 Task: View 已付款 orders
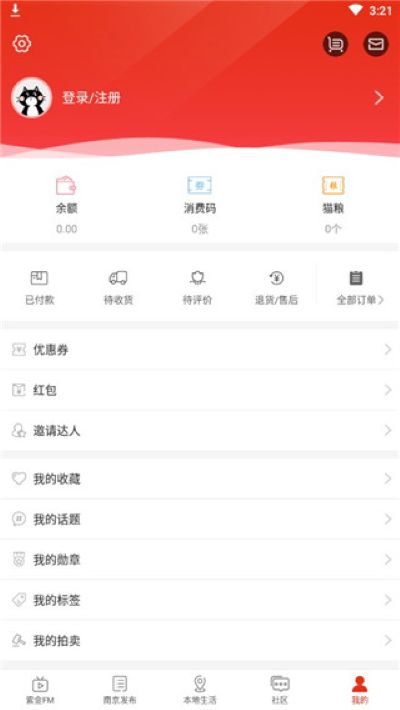tap(39, 288)
